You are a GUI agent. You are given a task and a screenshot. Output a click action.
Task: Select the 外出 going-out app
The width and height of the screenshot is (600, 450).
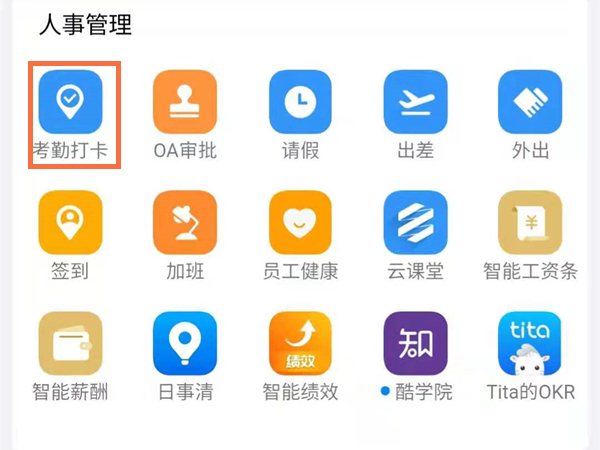[531, 102]
